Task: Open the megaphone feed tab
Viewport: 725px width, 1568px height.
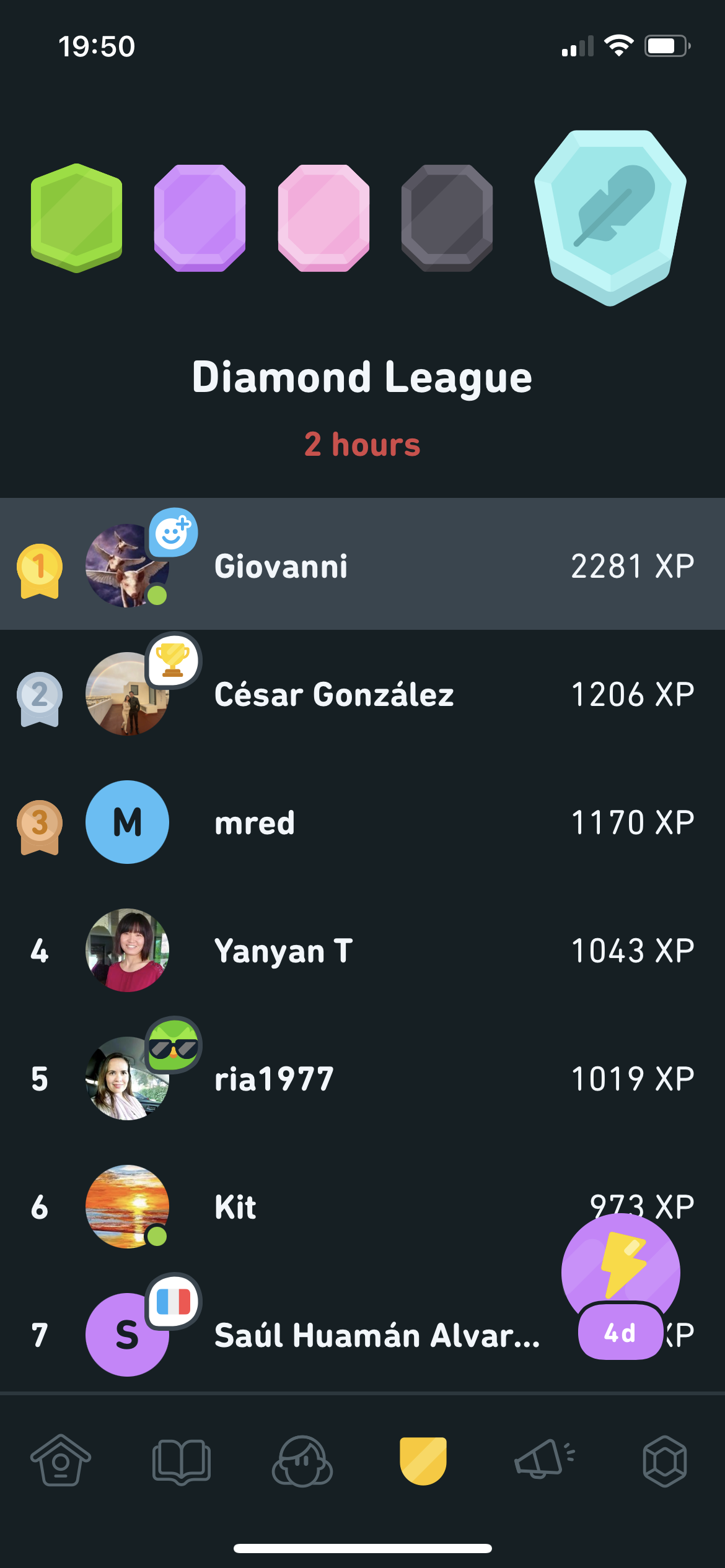Action: (545, 1461)
